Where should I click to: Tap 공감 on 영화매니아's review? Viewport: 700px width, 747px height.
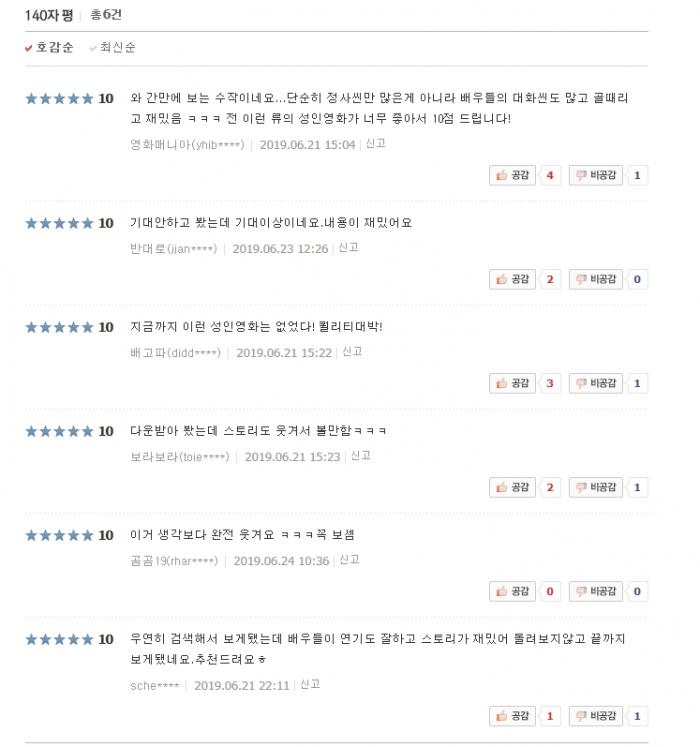click(513, 176)
